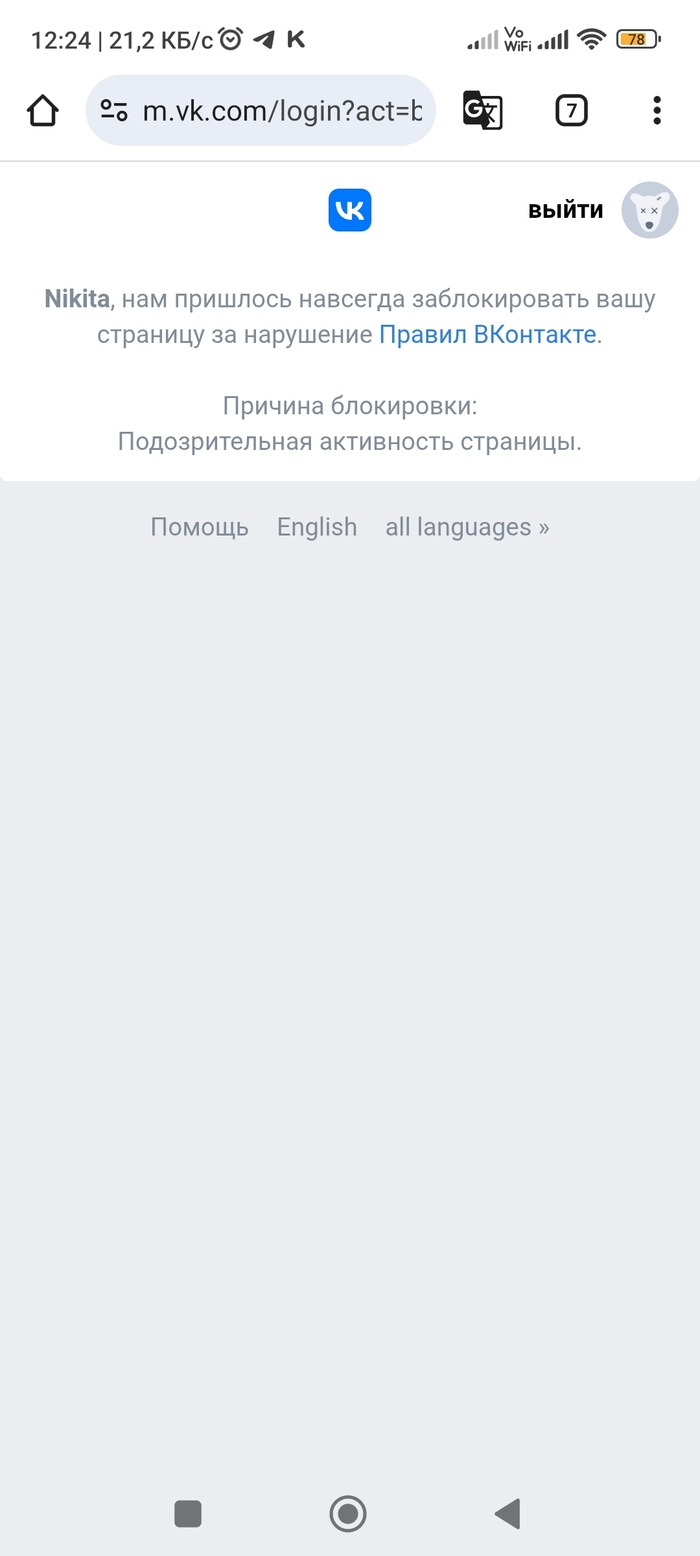Open the Помощь help link
700x1556 pixels.
point(199,527)
